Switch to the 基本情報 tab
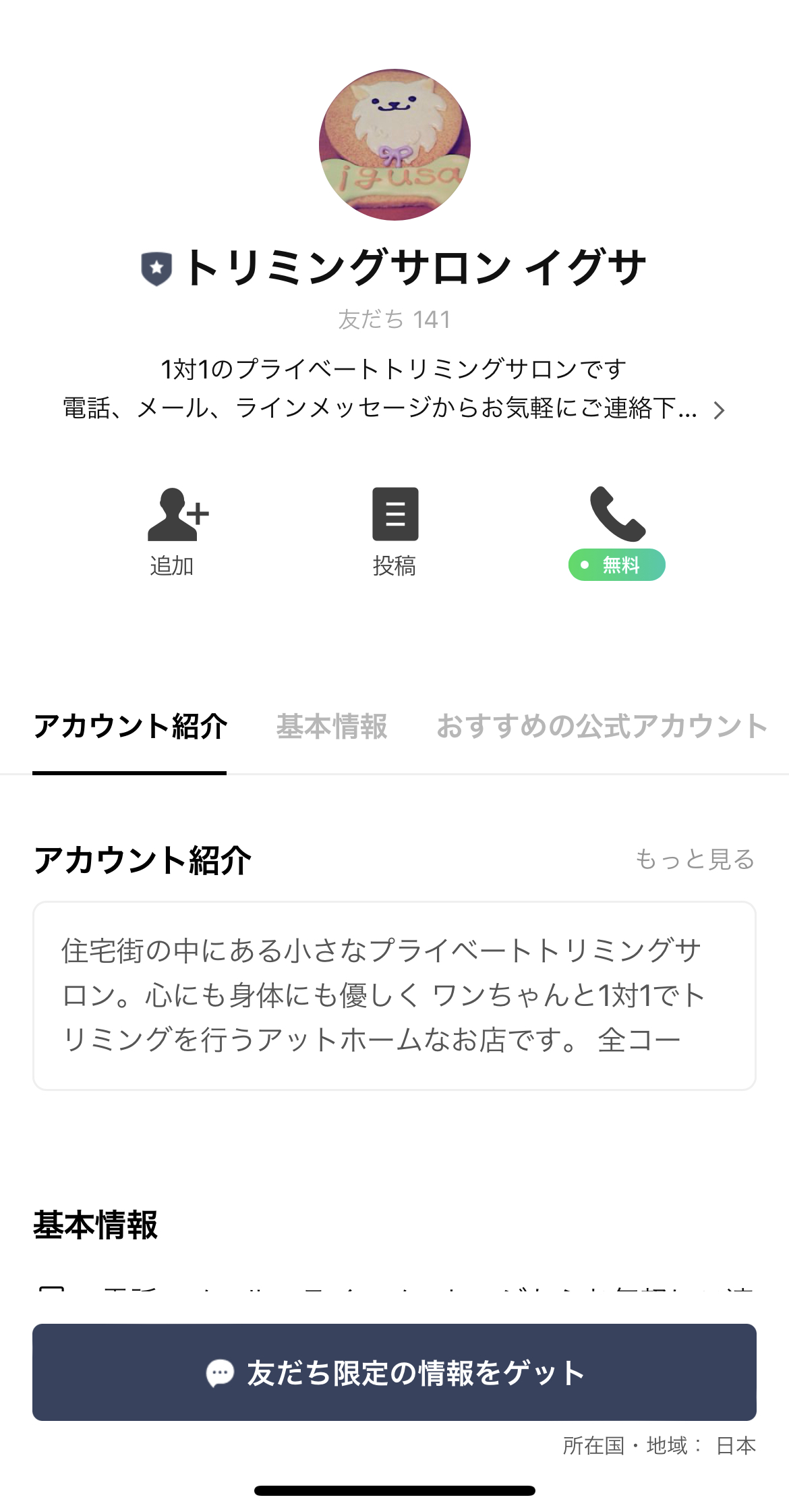Screen dimensions: 789x1512 click(332, 727)
